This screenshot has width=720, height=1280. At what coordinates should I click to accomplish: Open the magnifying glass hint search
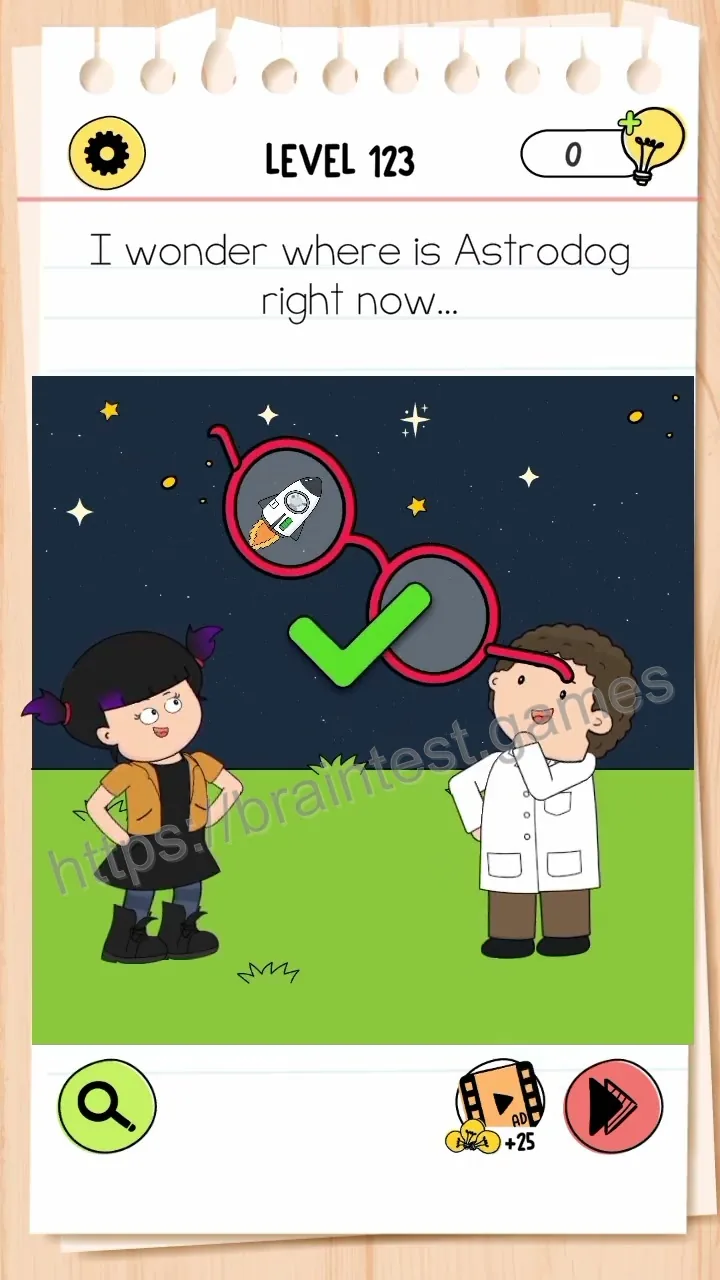(x=107, y=1106)
